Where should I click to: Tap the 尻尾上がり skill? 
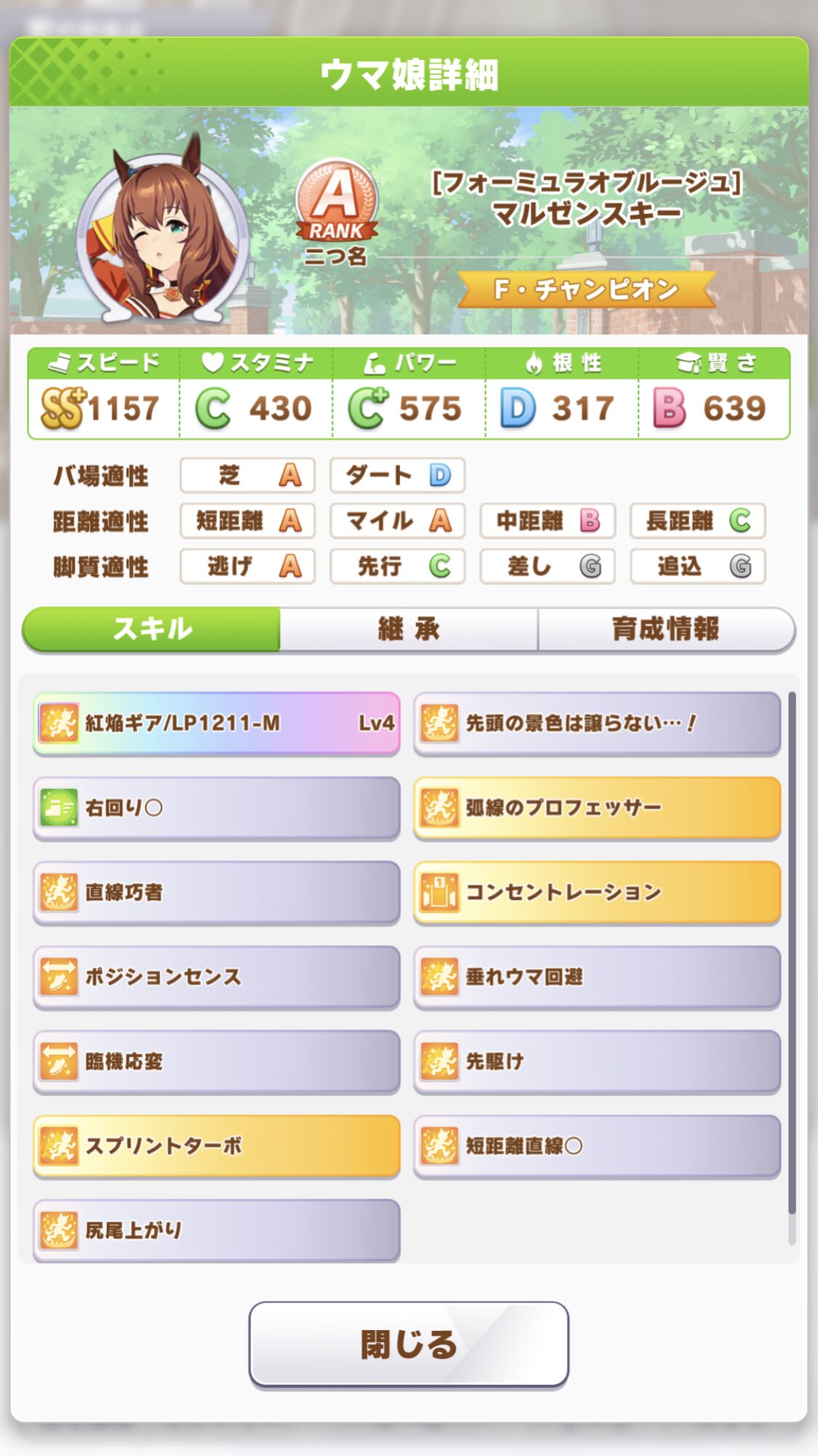(x=217, y=1230)
